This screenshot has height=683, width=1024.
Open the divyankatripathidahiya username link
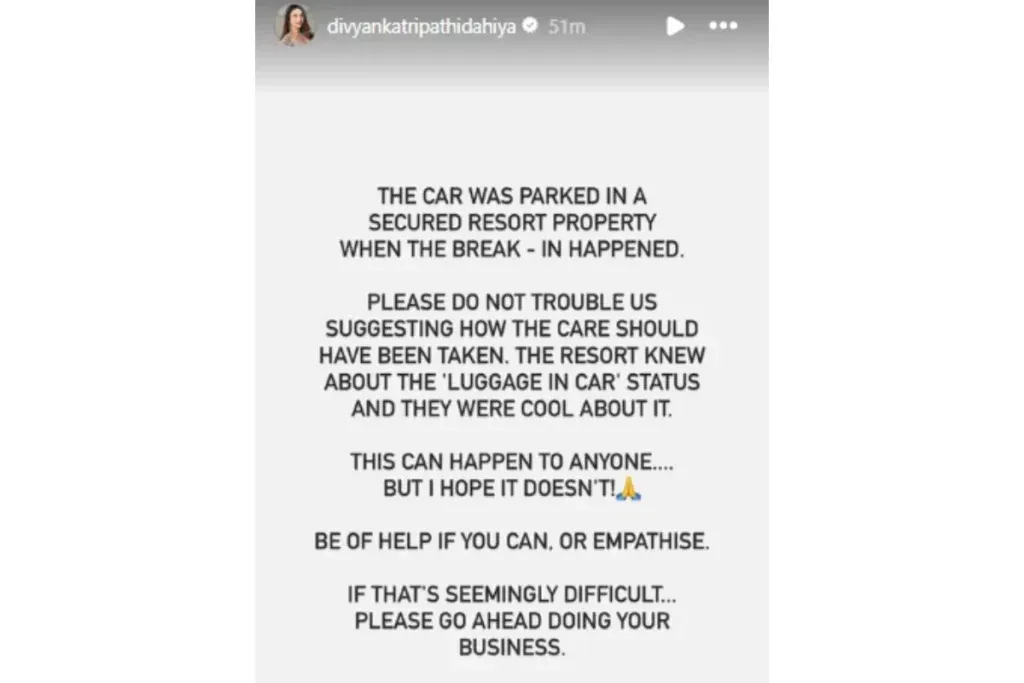click(x=421, y=27)
